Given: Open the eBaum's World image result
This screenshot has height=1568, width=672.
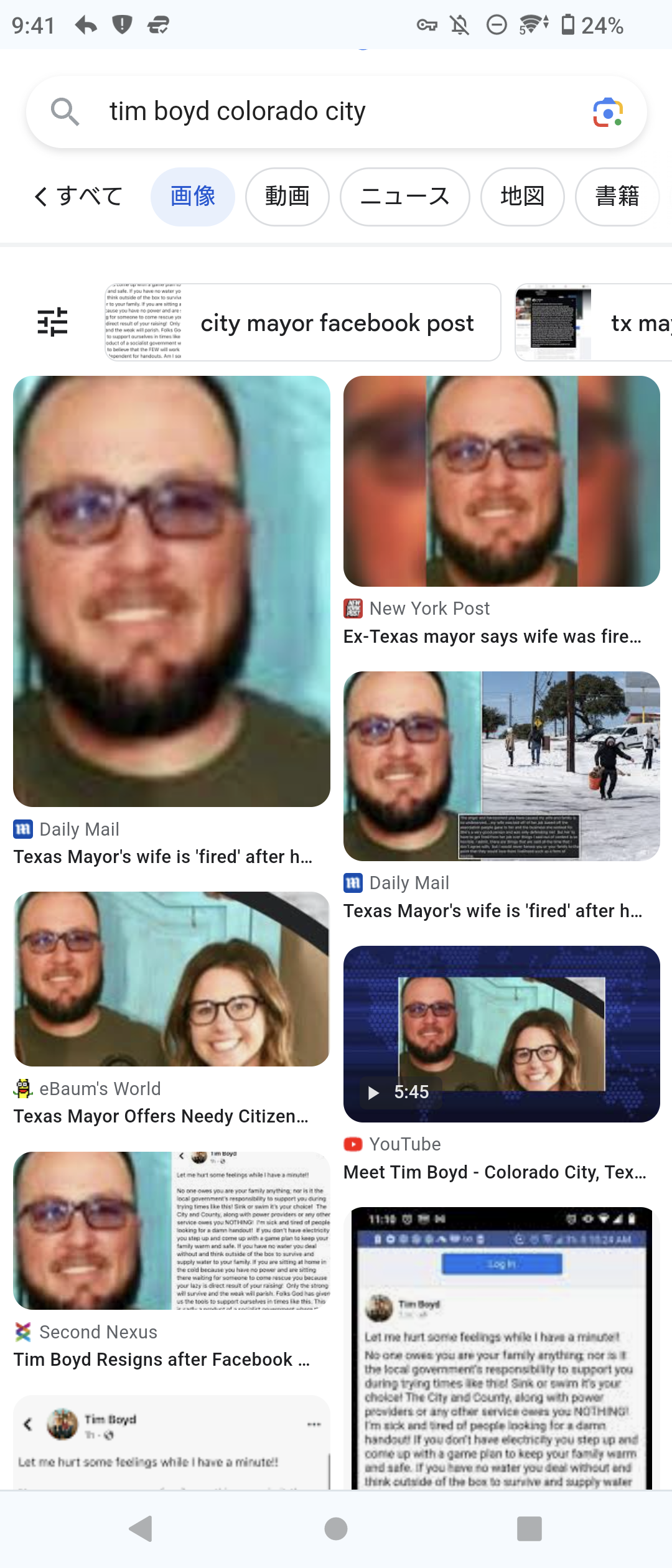Looking at the screenshot, I should click(x=171, y=979).
